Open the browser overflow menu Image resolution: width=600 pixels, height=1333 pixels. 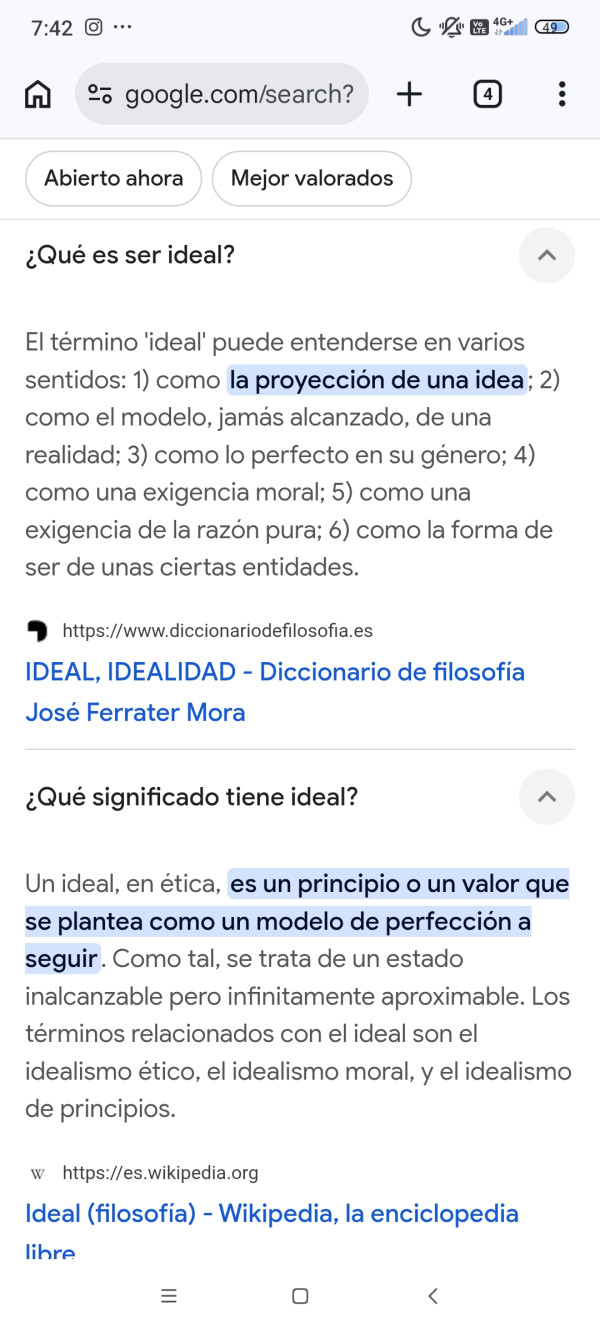point(562,94)
